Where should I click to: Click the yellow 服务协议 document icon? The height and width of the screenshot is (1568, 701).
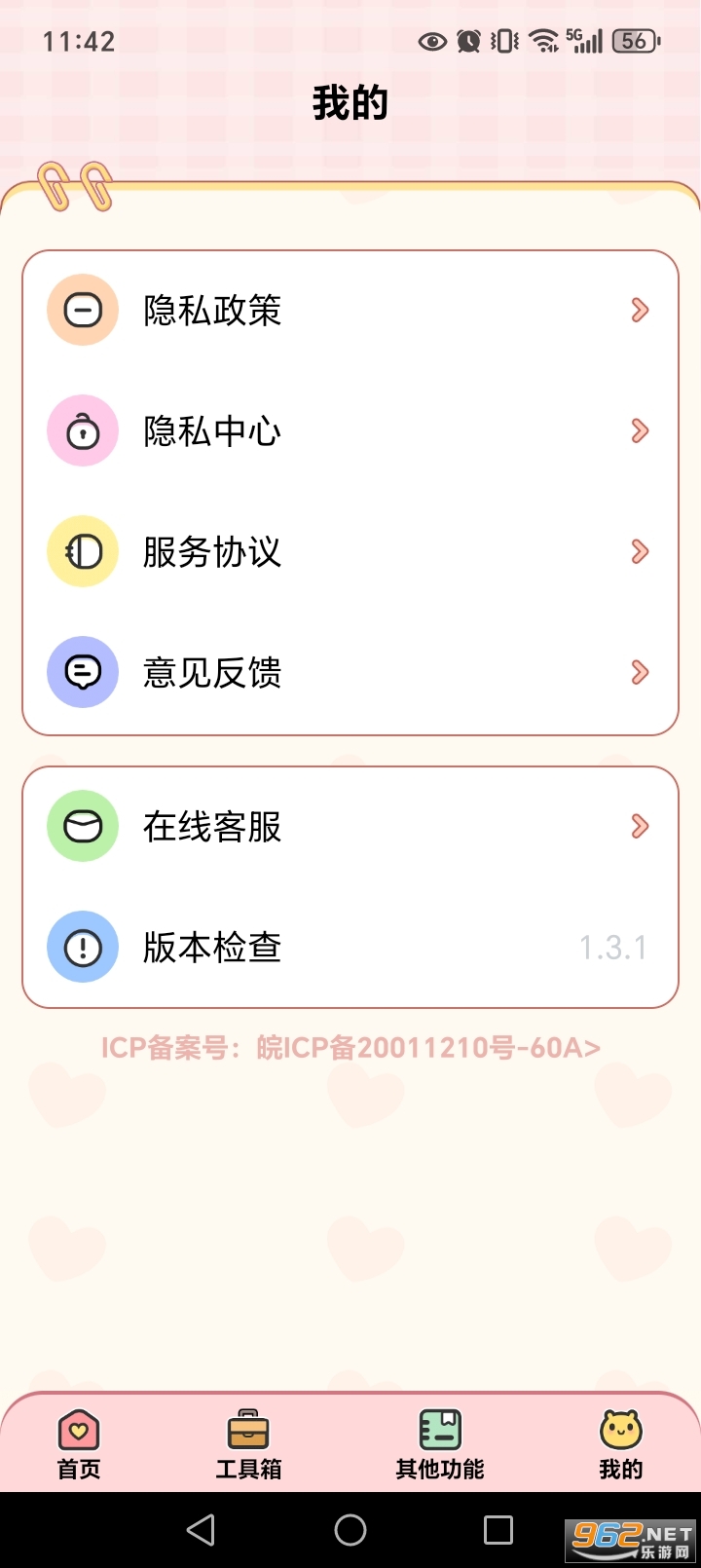pyautogui.click(x=82, y=551)
